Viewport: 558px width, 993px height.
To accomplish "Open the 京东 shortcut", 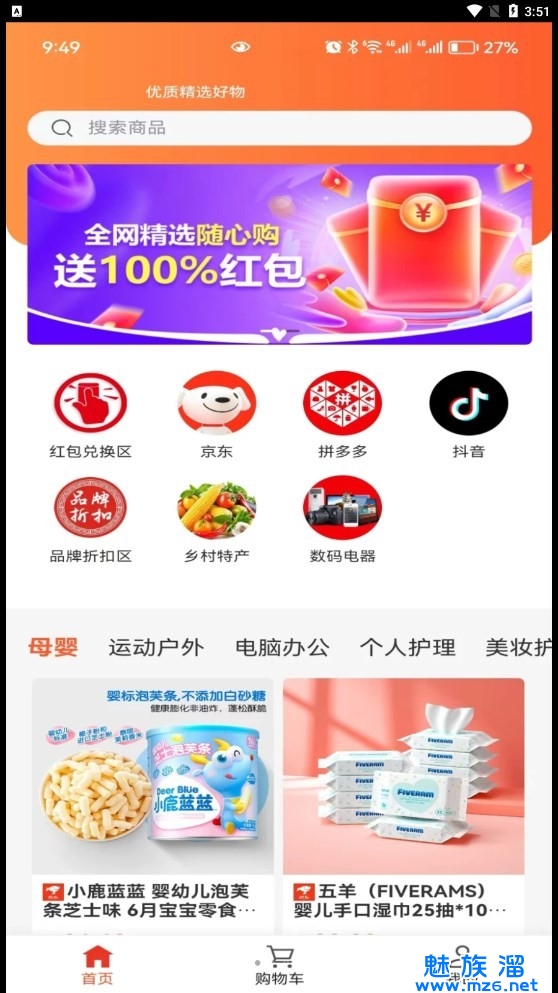I will [x=217, y=414].
